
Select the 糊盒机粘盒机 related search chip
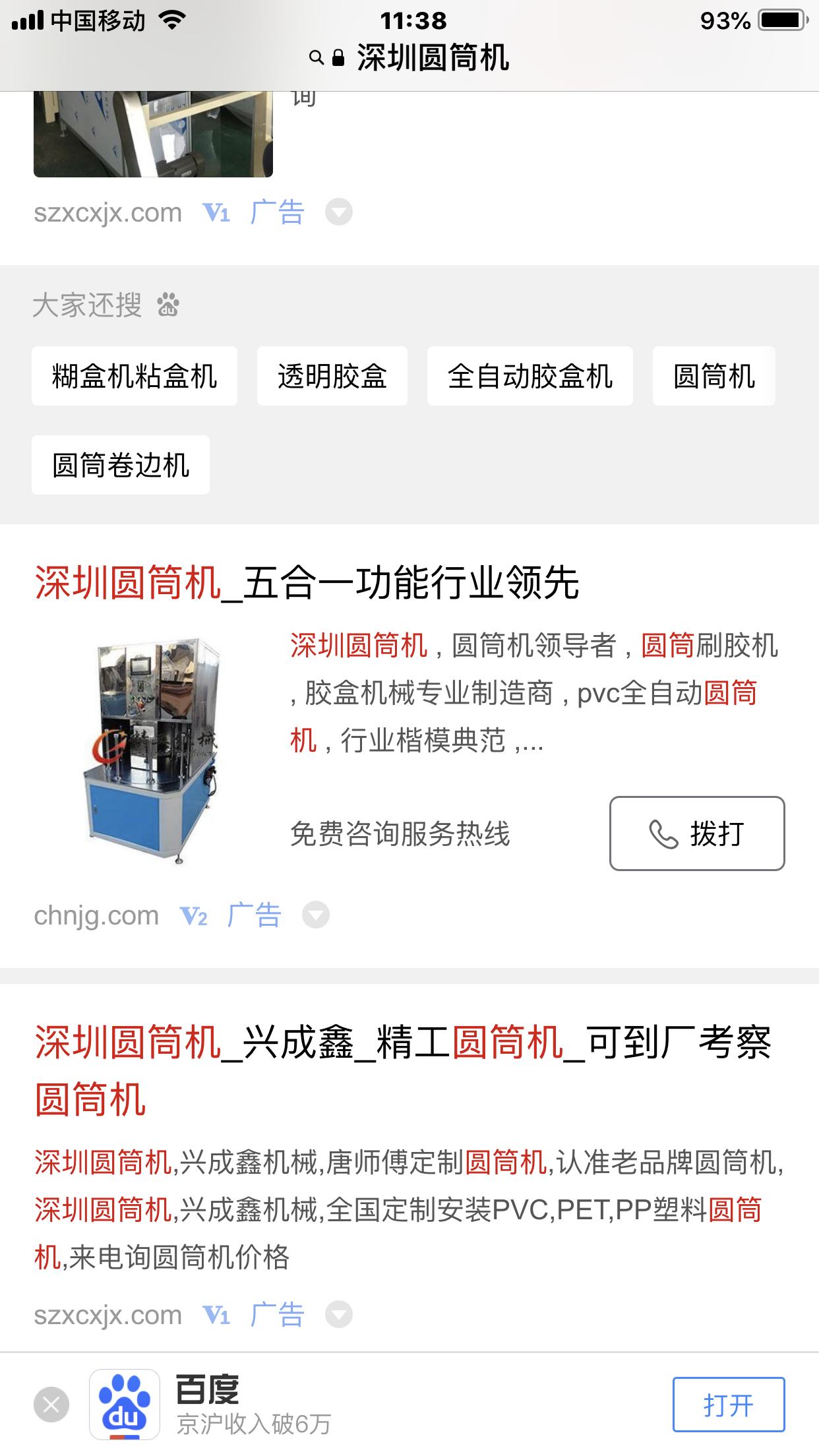(x=135, y=377)
